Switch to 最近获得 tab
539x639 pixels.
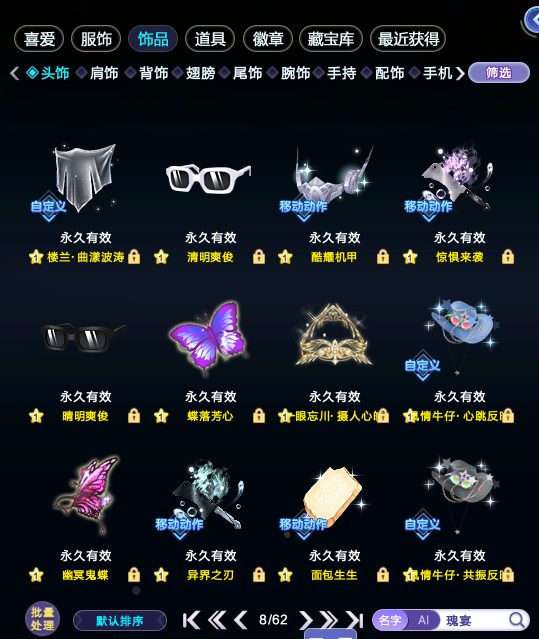[x=408, y=39]
